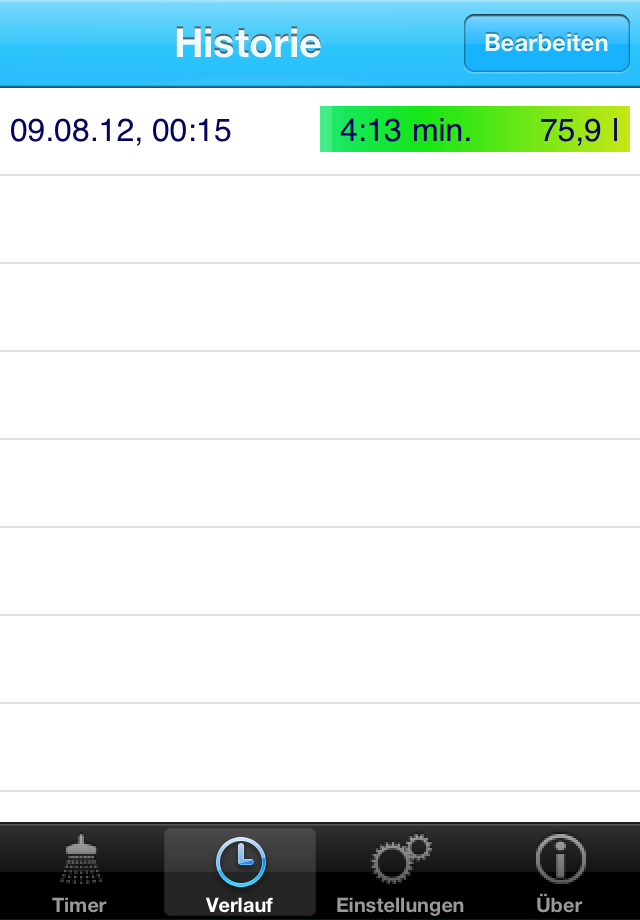Go to the Über tab
Viewport: 640px width, 920px height.
coord(560,872)
